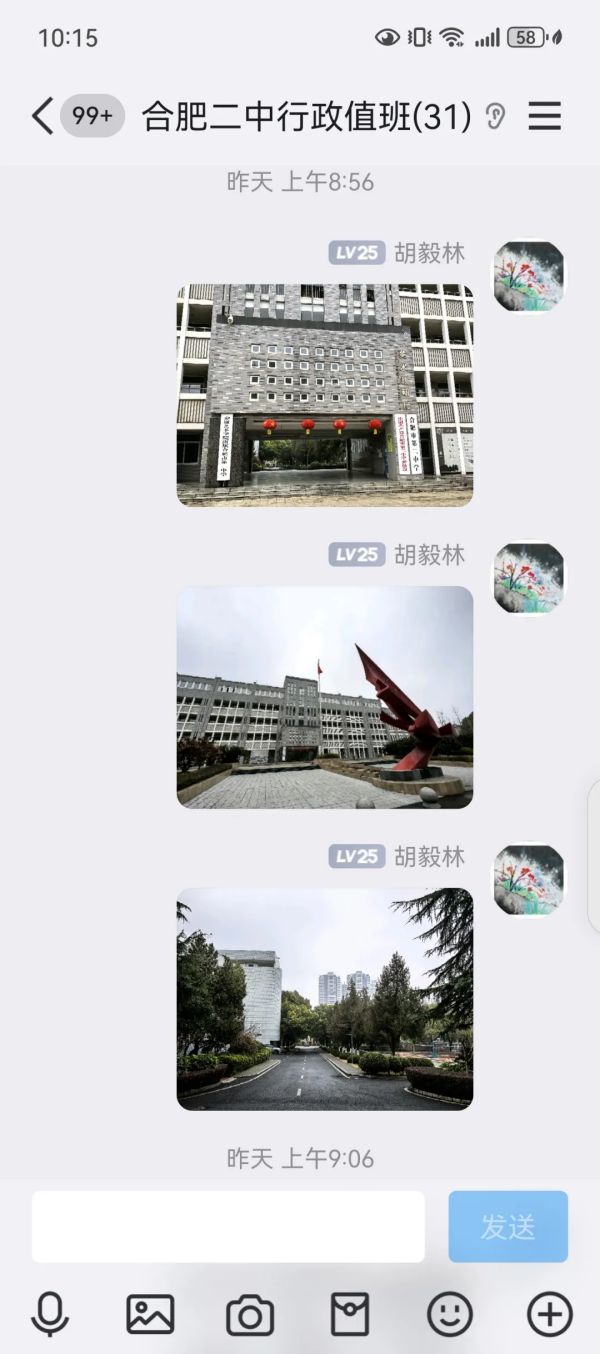Viewport: 600px width, 1354px height.
Task: Open the tree-lined road photo
Action: point(325,999)
